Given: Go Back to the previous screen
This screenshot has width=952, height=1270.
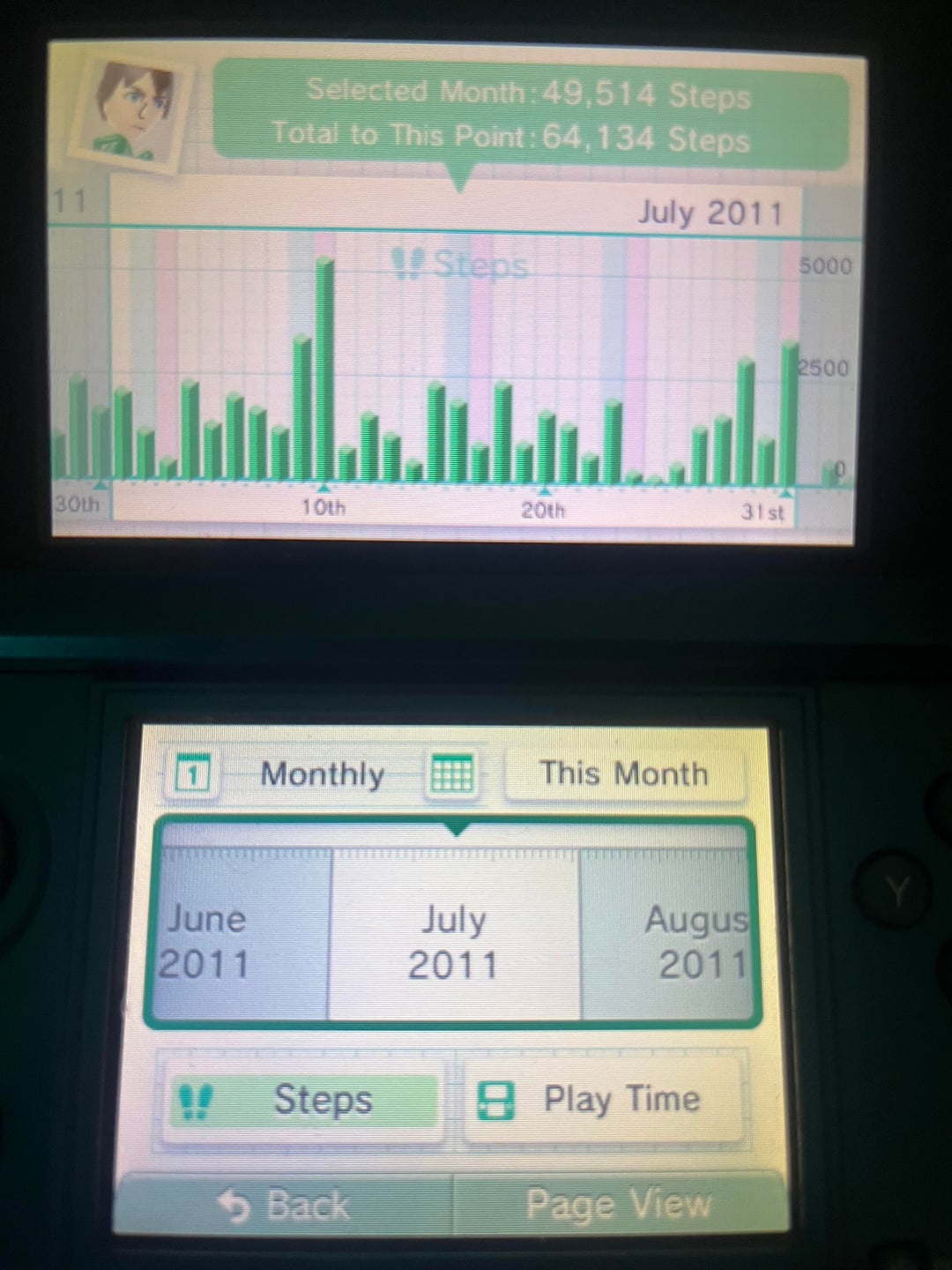Looking at the screenshot, I should 286,1205.
